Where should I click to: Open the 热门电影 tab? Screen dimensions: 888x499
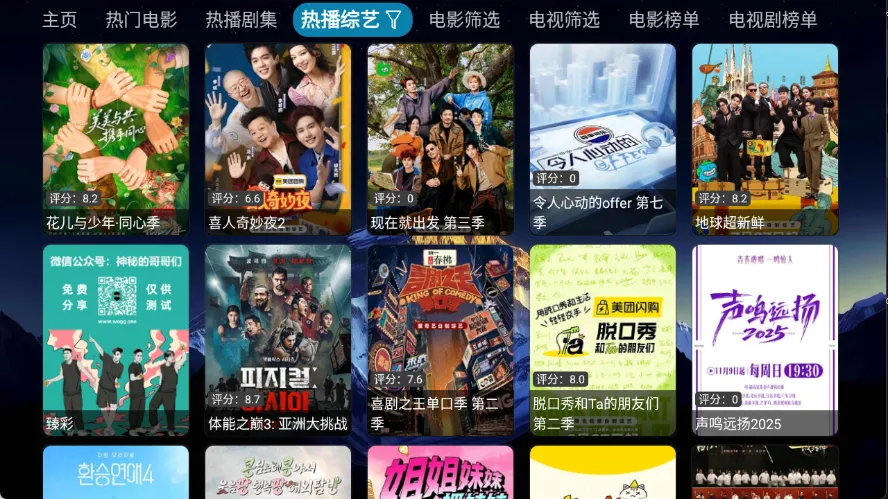[141, 20]
